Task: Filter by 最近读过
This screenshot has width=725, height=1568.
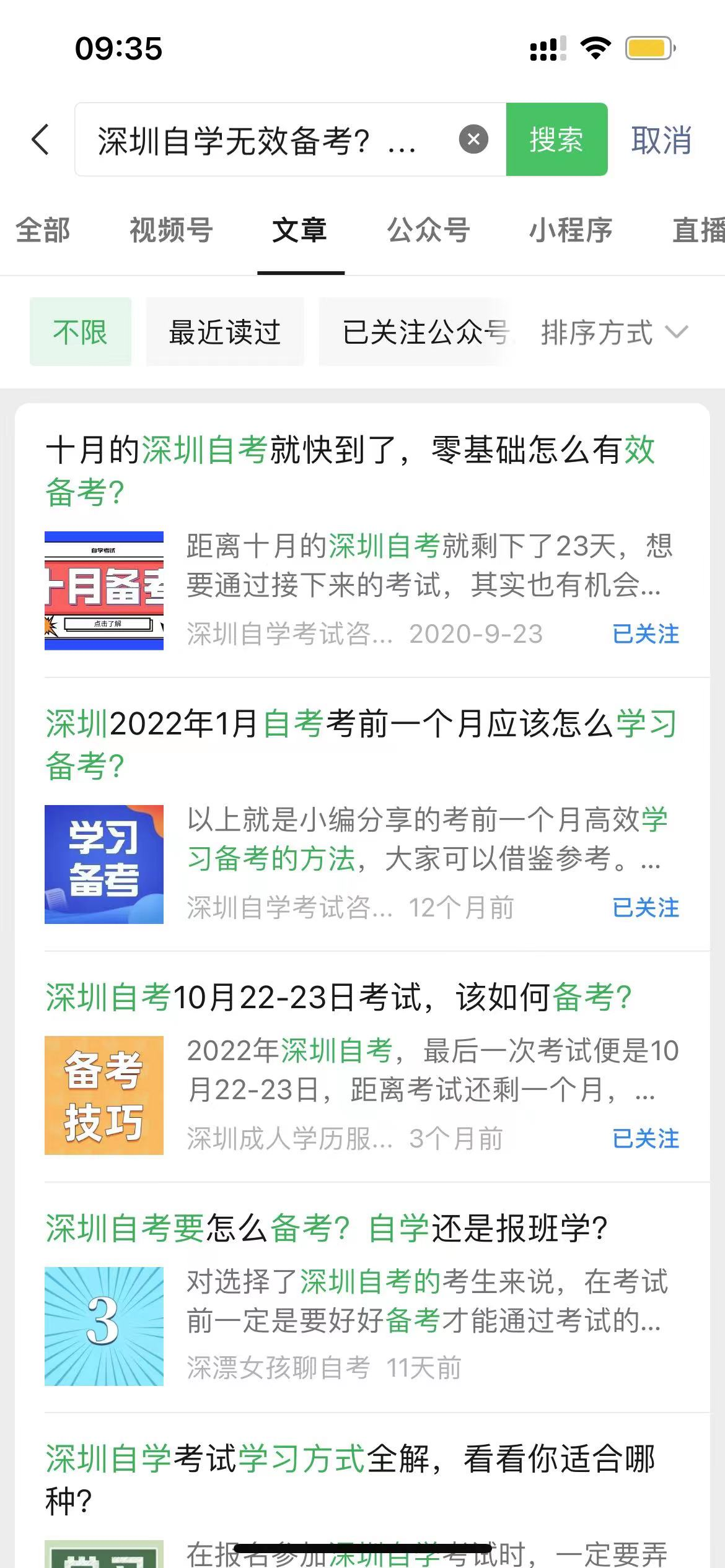Action: (x=225, y=332)
